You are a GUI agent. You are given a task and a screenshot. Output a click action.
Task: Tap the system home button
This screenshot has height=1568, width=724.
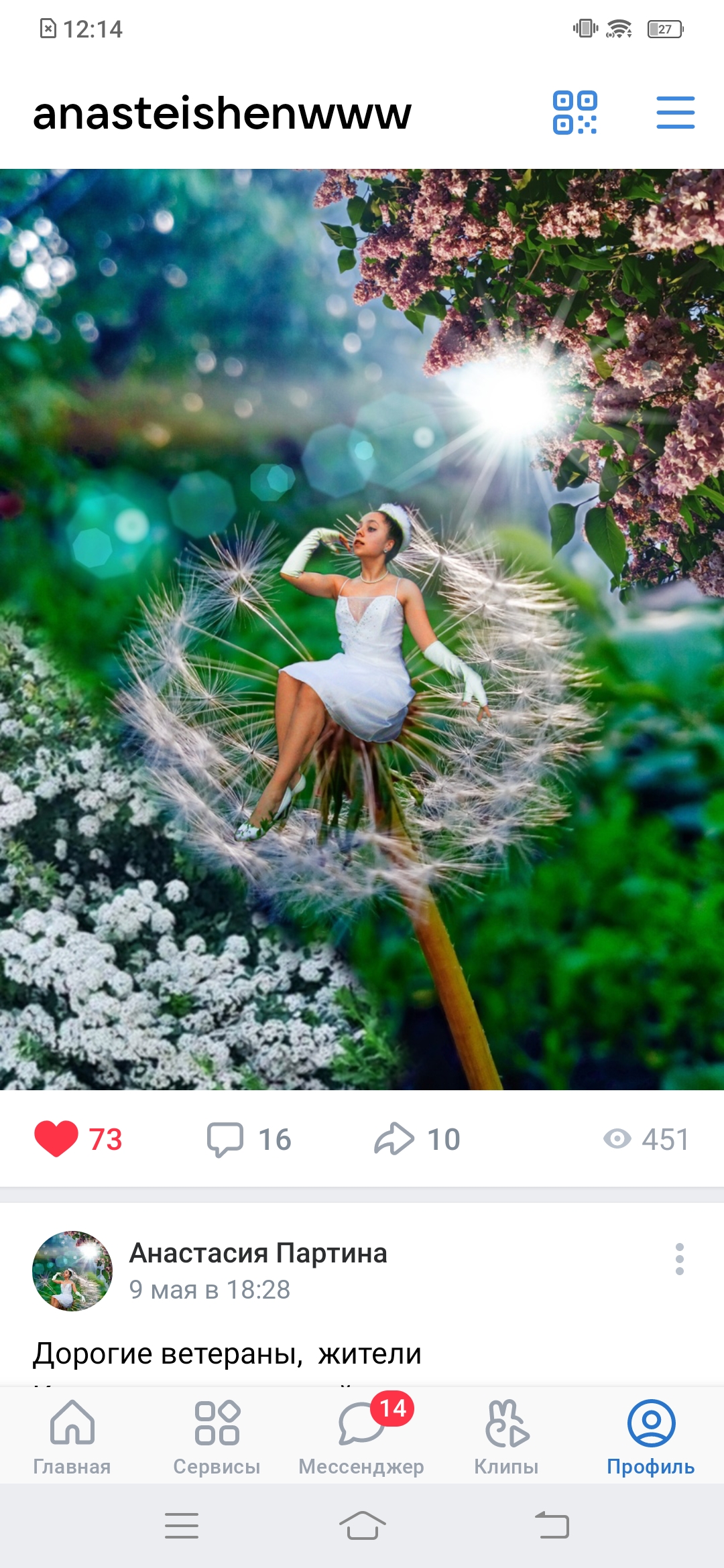pos(362,1525)
